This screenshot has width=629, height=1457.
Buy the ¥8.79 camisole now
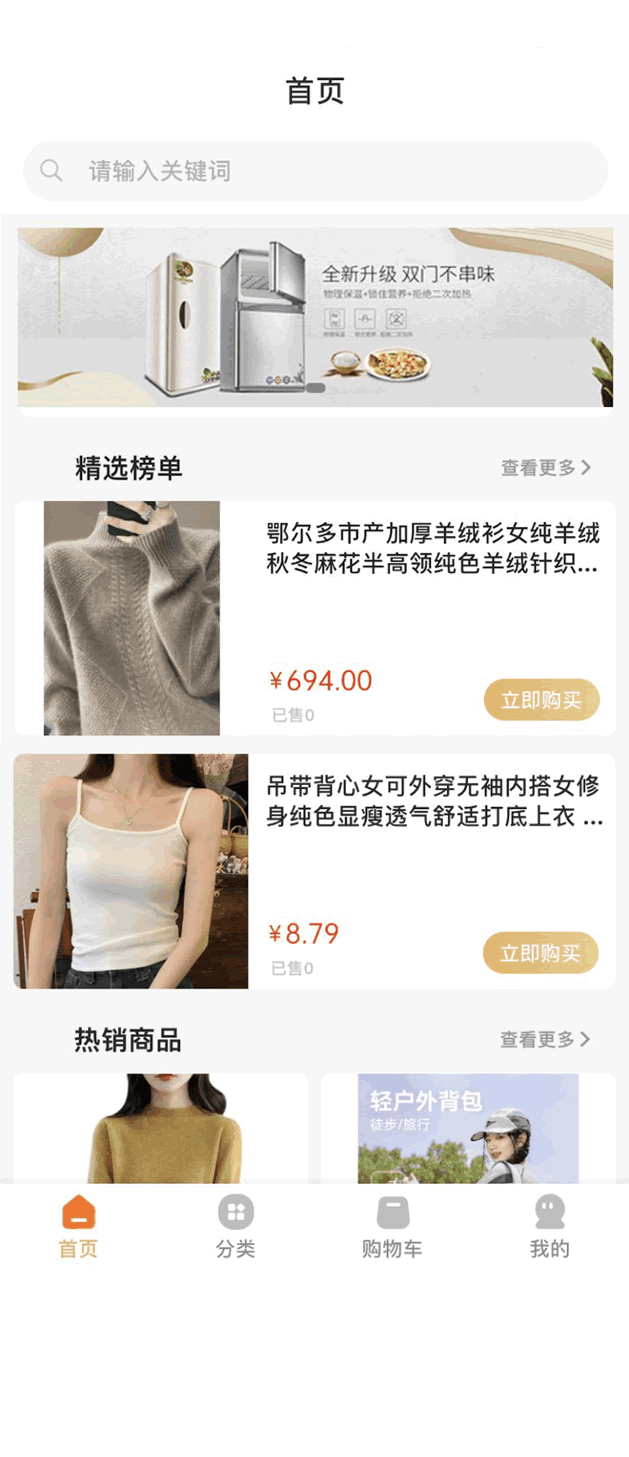pyautogui.click(x=541, y=953)
